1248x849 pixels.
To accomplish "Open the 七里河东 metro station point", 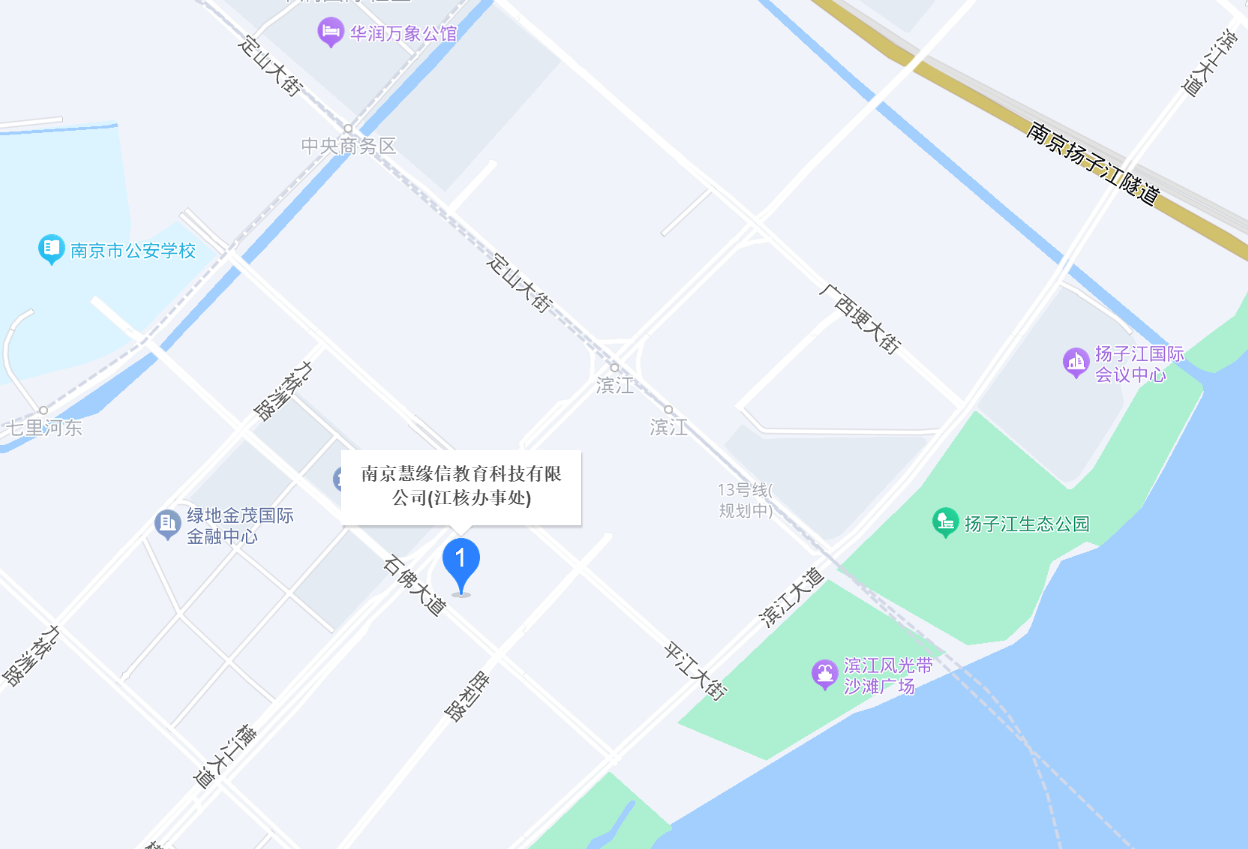I will pyautogui.click(x=43, y=411).
